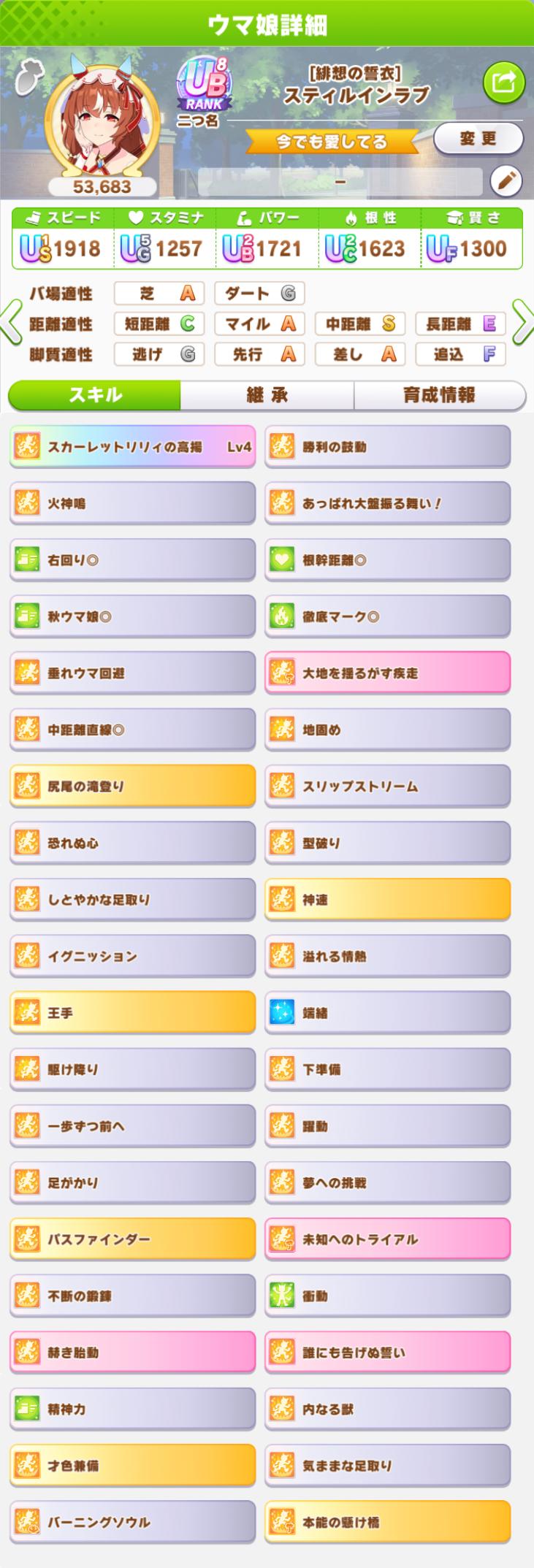Open the 尻尾の滝登り skill
Screen dimensions: 534x1568
pyautogui.click(x=133, y=786)
